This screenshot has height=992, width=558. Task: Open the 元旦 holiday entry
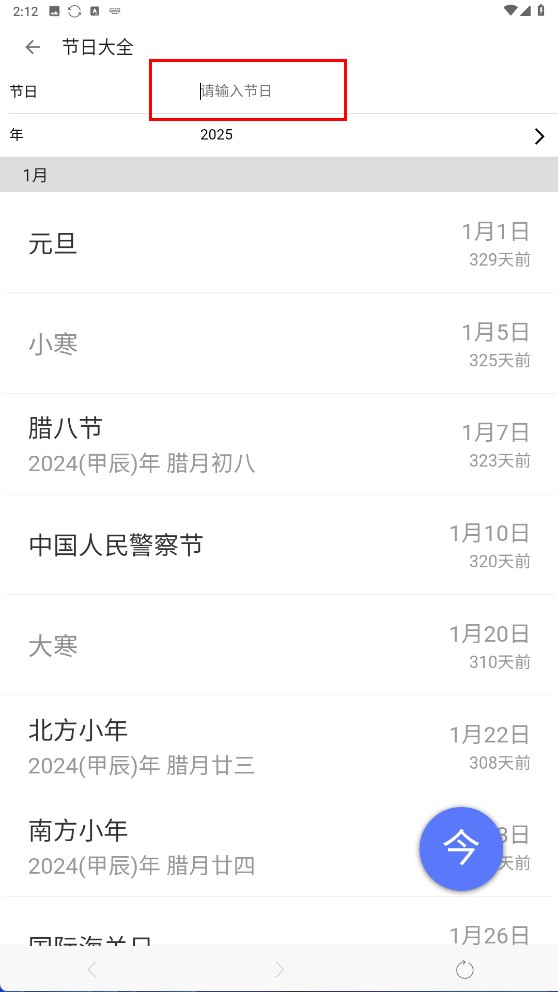279,243
